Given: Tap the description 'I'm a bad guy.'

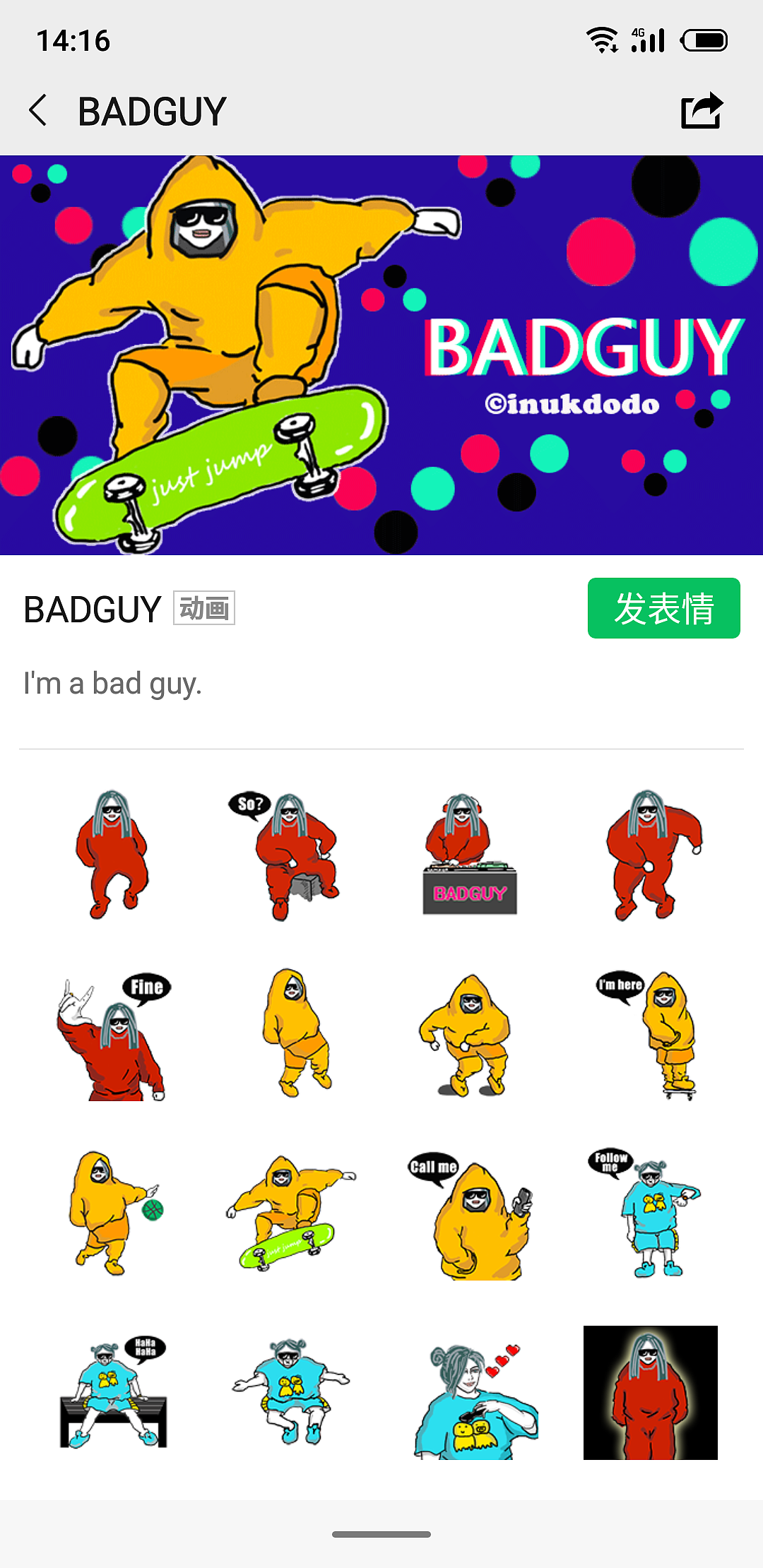Looking at the screenshot, I should click(112, 682).
